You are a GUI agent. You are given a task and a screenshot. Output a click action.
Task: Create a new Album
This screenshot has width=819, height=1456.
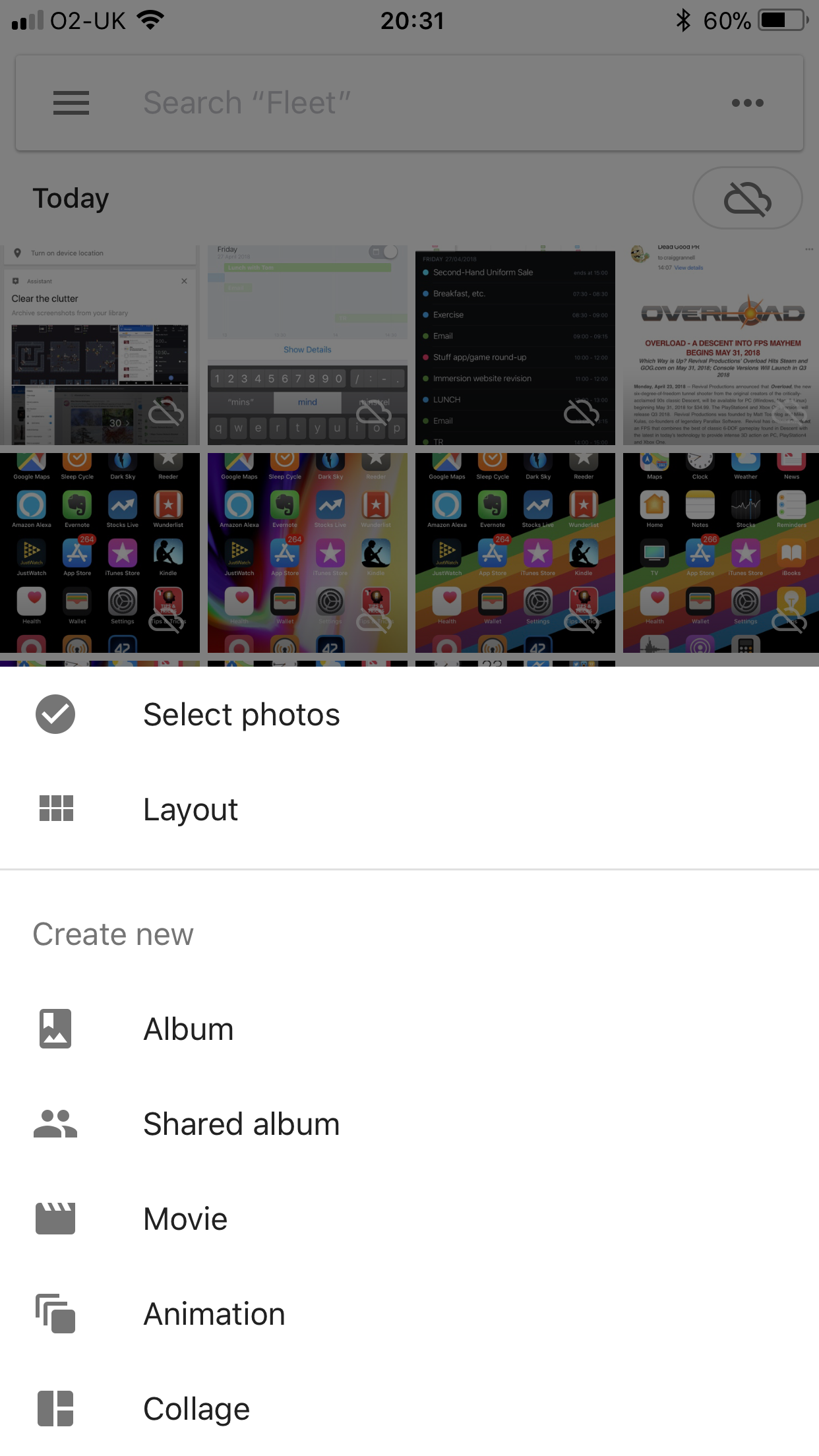pos(409,1029)
